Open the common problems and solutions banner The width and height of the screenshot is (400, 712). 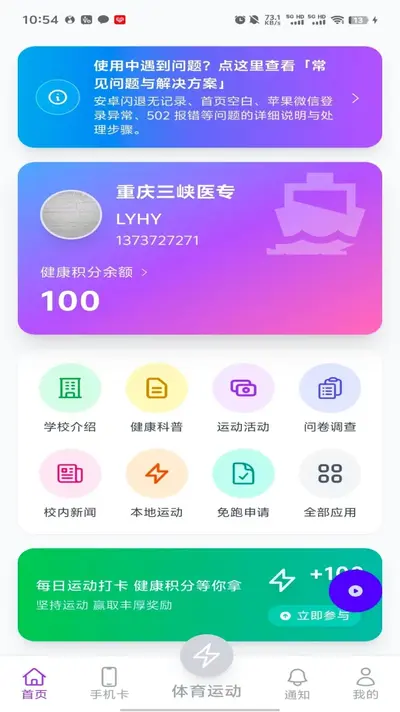[x=200, y=97]
